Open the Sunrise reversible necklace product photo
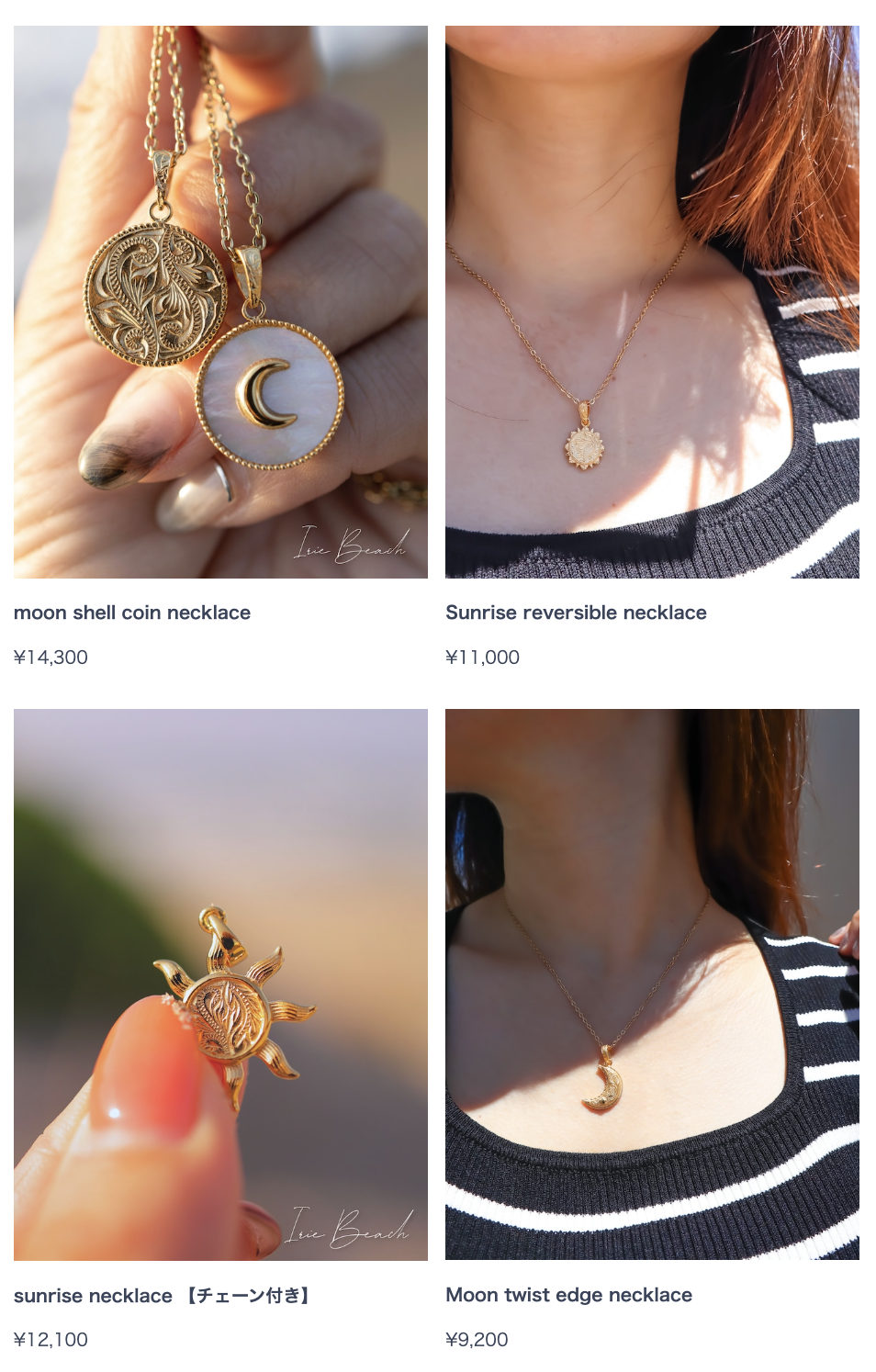This screenshot has height=1372, width=876. tap(652, 301)
